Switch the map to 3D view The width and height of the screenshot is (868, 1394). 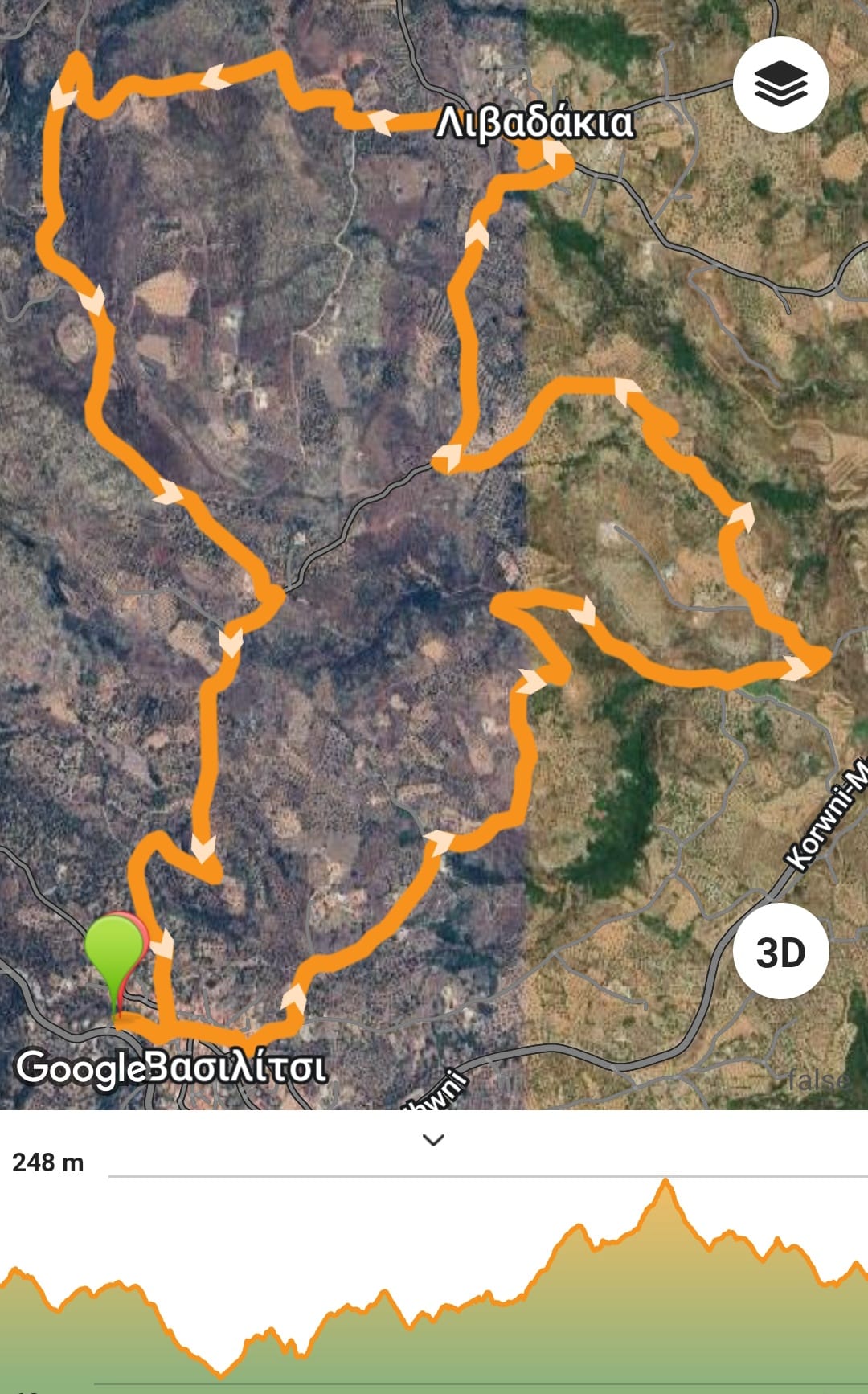point(780,952)
